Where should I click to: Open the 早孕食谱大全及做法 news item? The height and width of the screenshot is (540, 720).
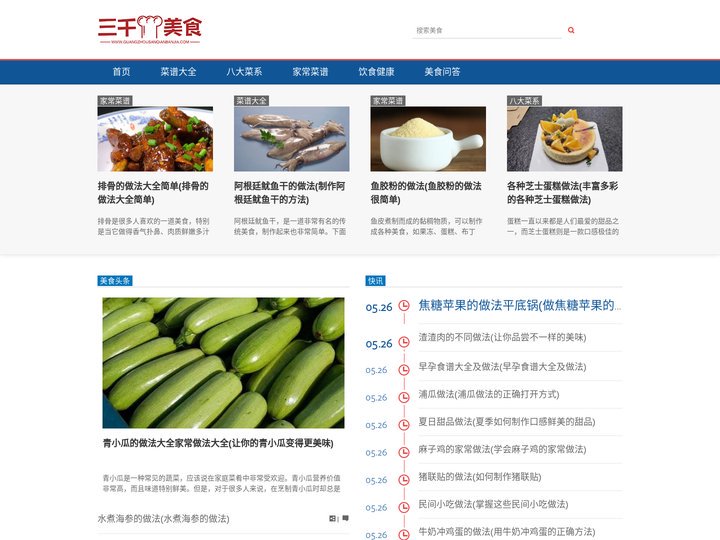point(501,367)
